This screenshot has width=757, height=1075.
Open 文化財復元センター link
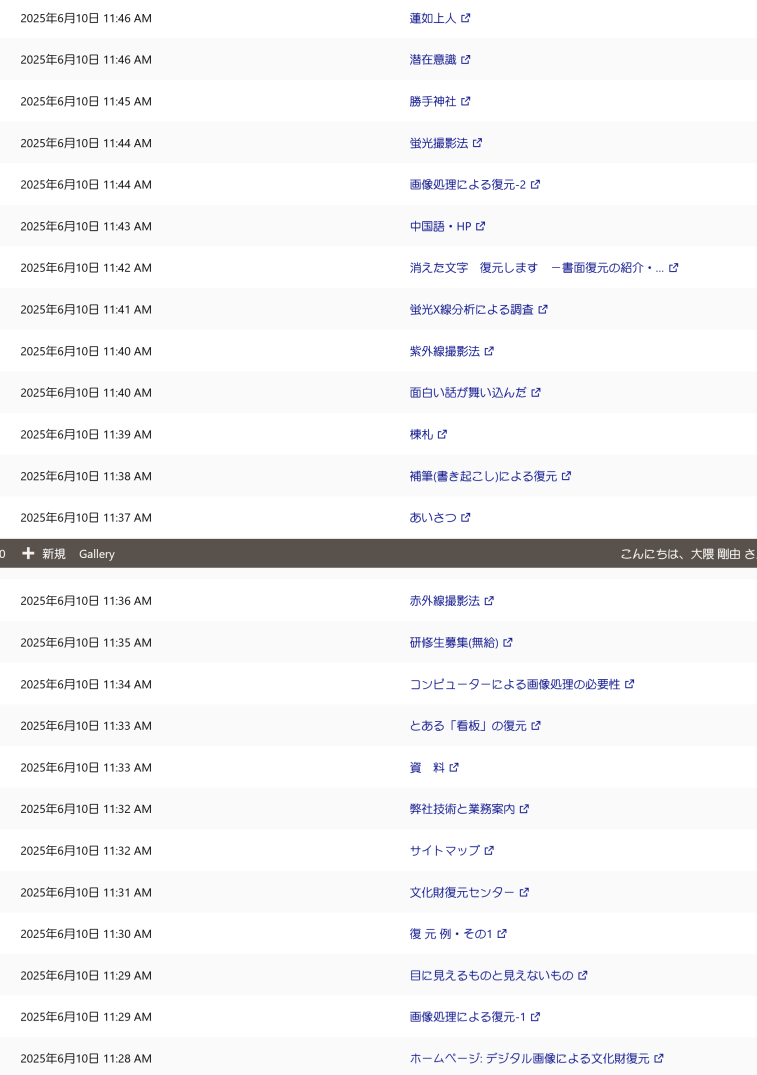tap(462, 892)
